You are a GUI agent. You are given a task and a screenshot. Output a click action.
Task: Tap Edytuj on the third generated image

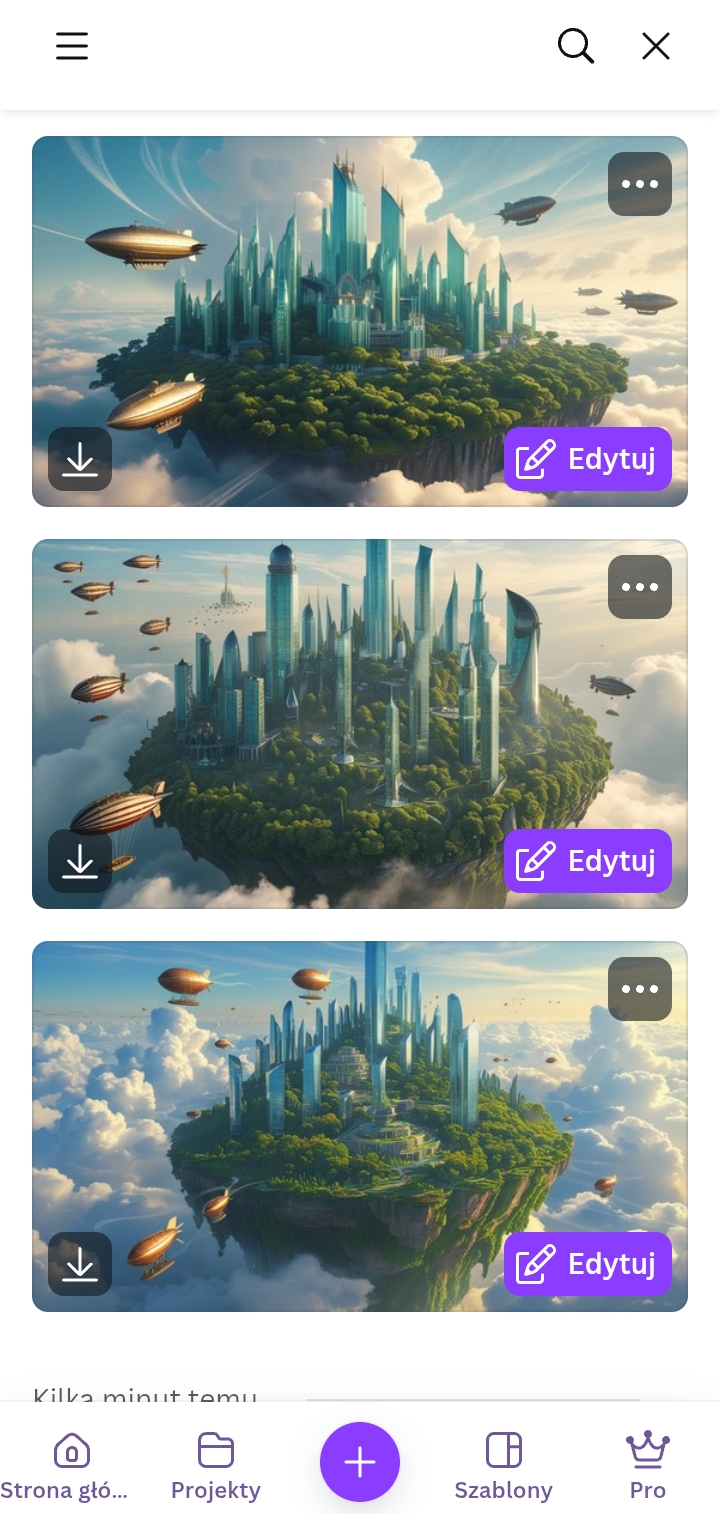587,1264
